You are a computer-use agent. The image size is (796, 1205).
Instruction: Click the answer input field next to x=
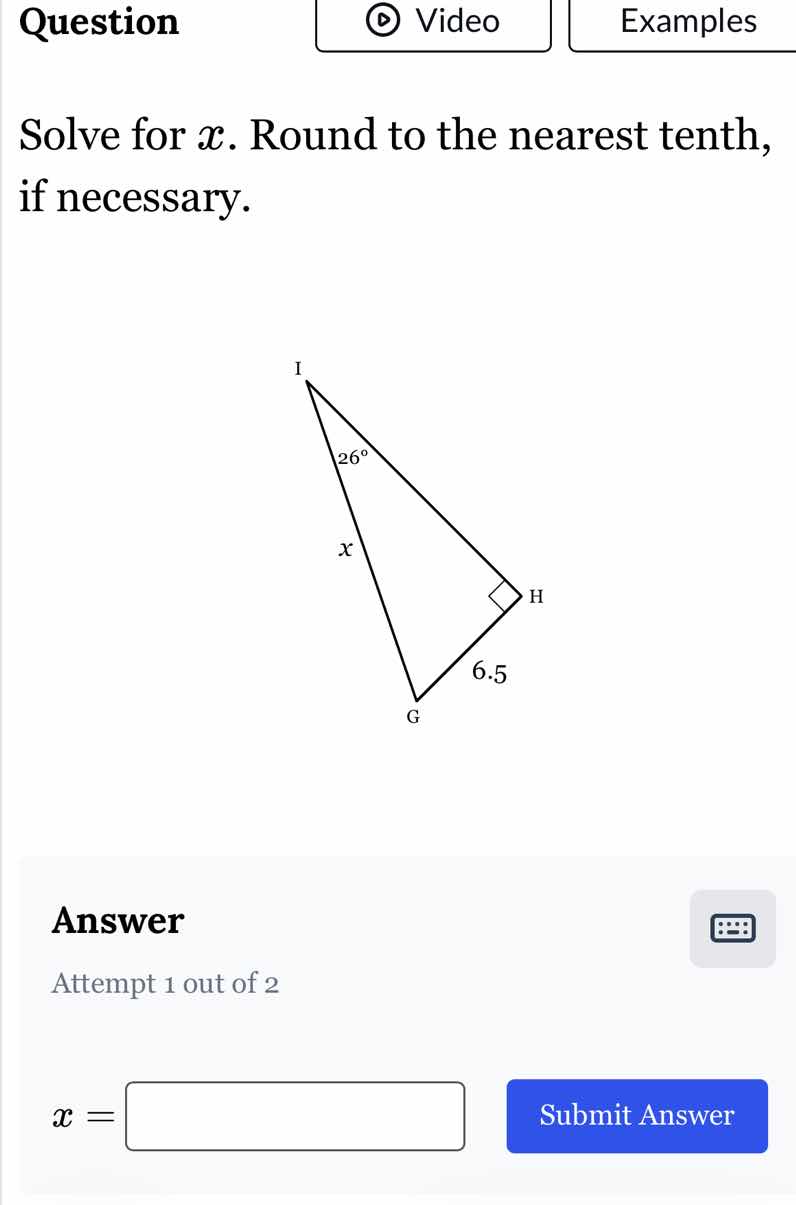pos(295,1116)
